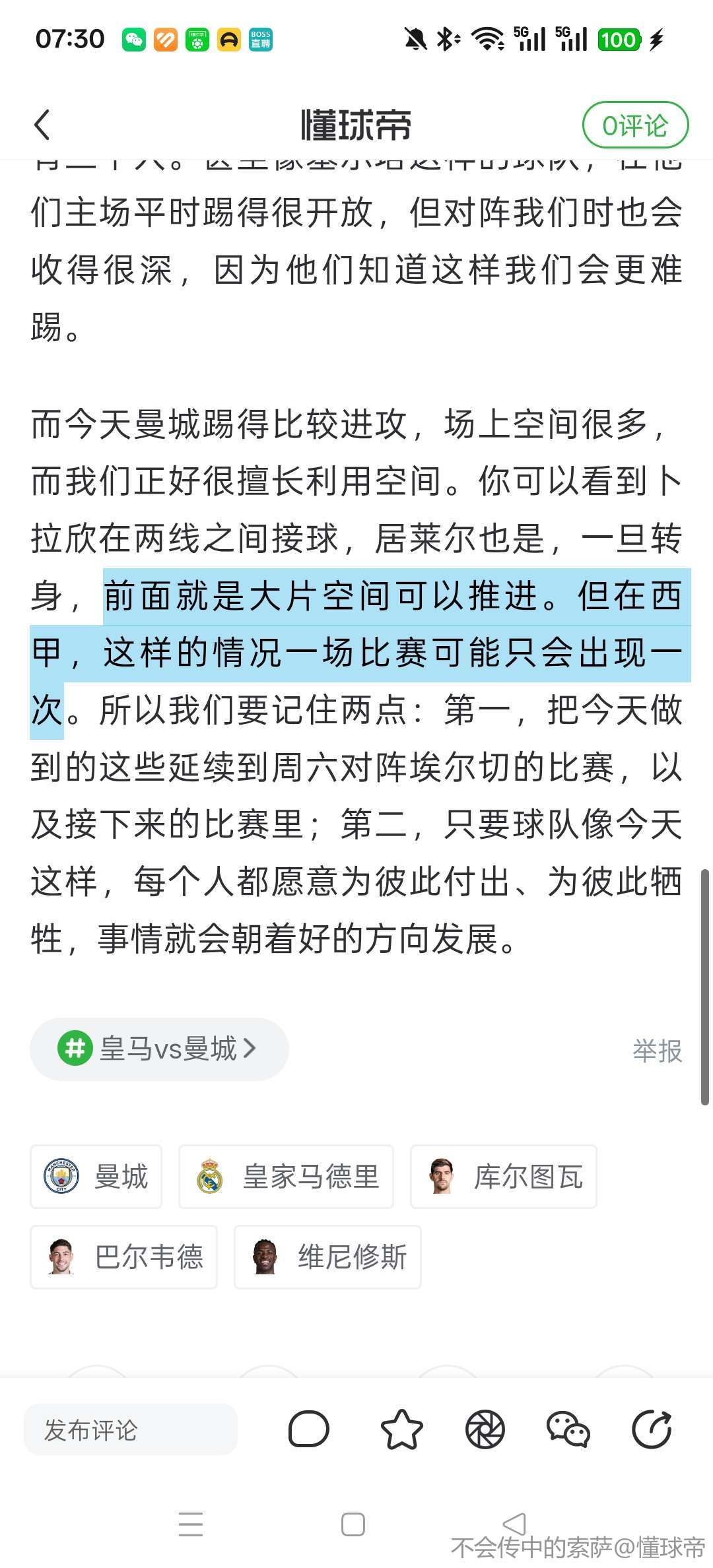Share the article to WeChat
The width and height of the screenshot is (713, 1568).
pyautogui.click(x=568, y=1430)
